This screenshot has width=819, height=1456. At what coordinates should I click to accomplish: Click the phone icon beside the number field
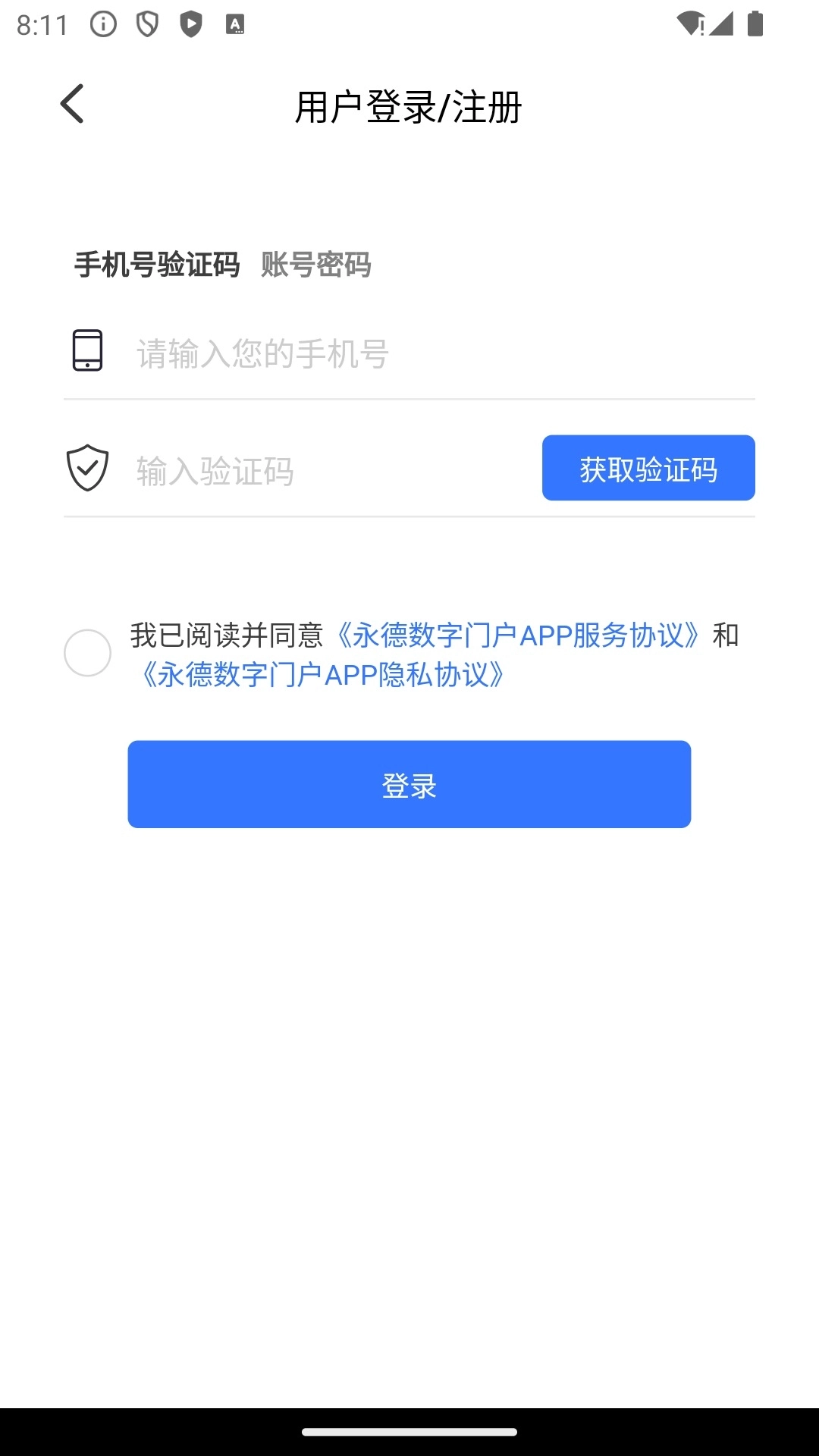coord(88,351)
